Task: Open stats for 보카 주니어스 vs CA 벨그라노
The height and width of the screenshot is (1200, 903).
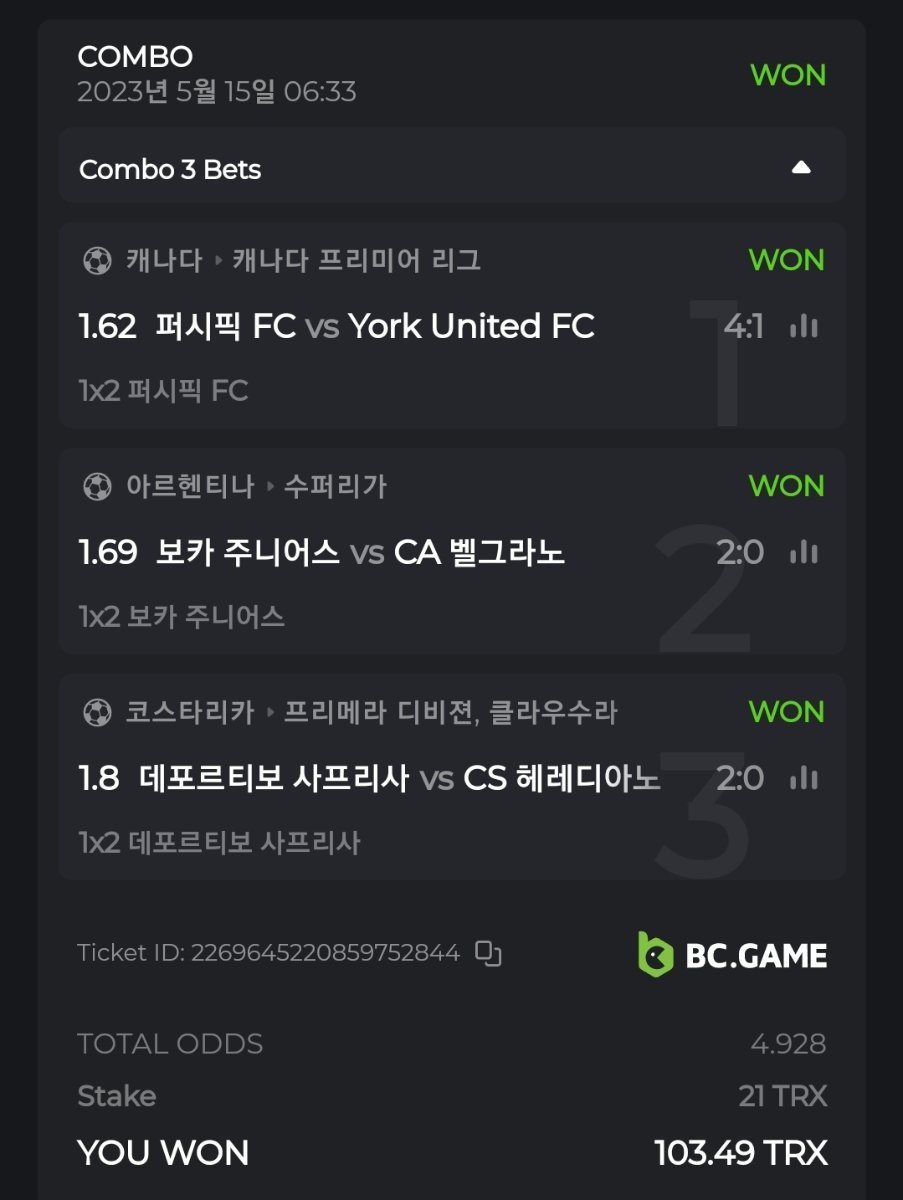Action: 803,552
